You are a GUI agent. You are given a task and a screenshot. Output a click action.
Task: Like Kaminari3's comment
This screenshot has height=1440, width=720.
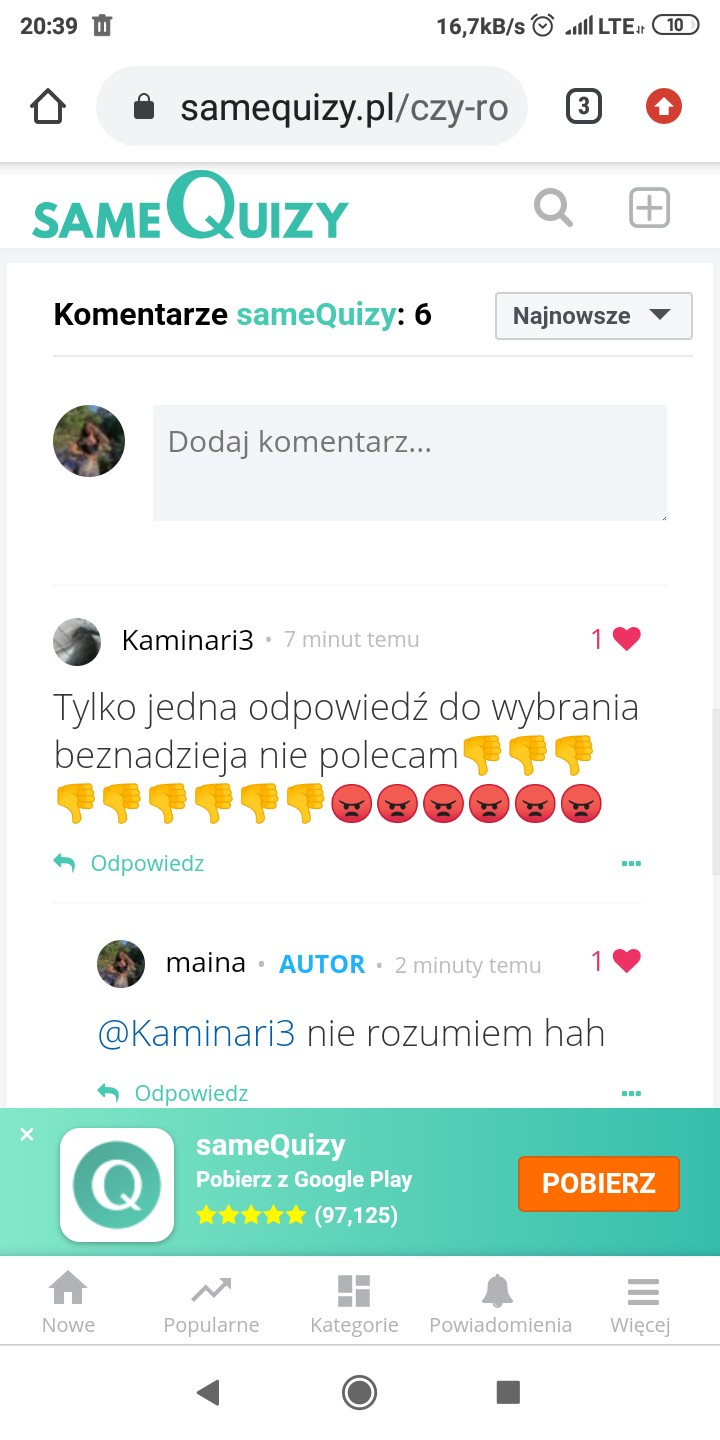[x=625, y=639]
